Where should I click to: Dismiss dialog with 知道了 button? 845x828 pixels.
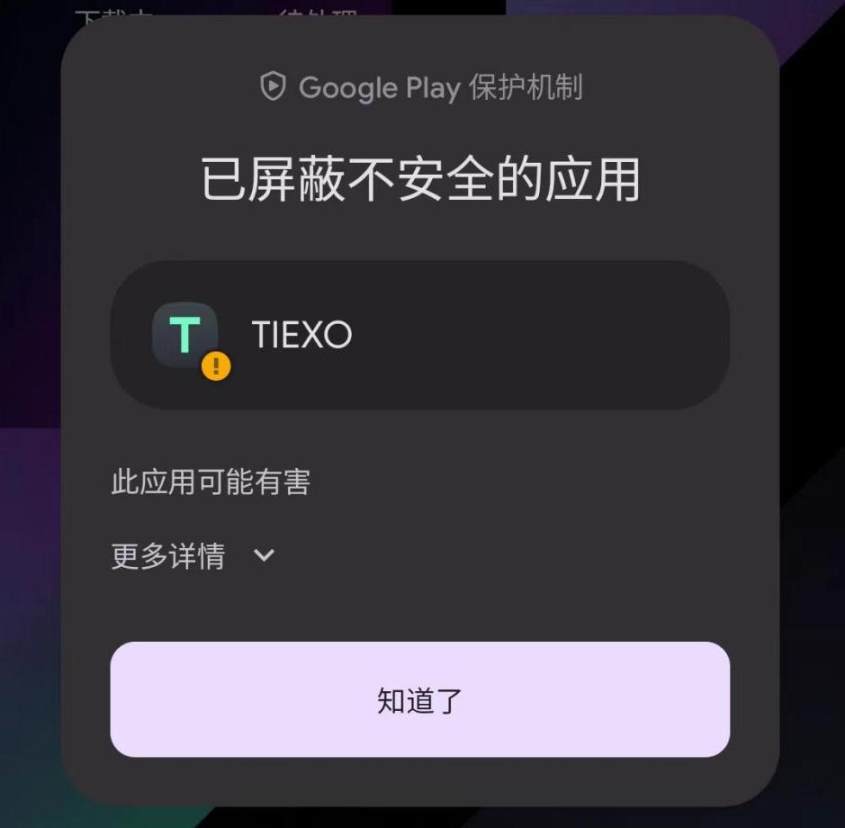419,700
